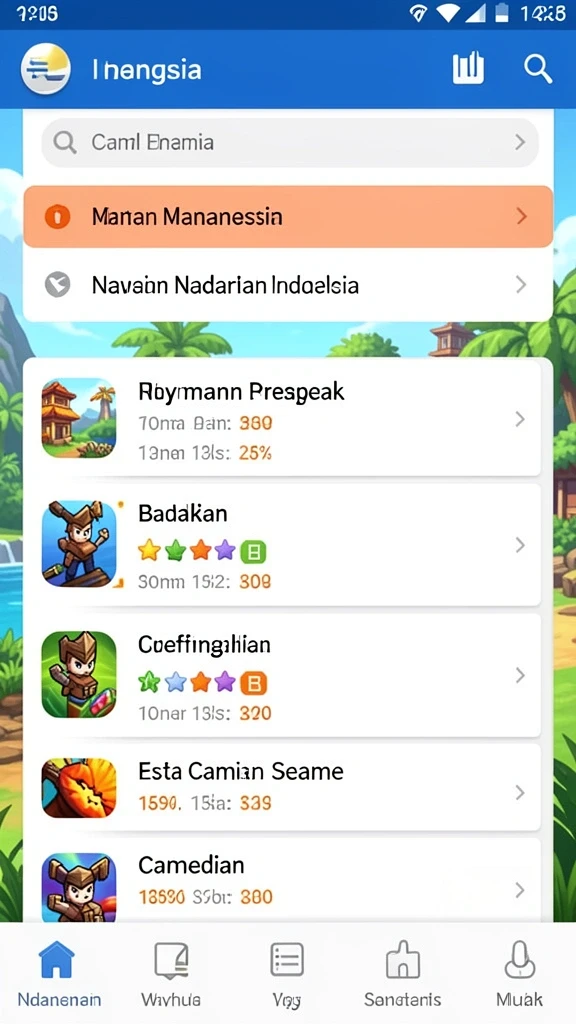Open the Navainn Nadarian Indoelsia row
576x1024 pixels.
pyautogui.click(x=288, y=285)
